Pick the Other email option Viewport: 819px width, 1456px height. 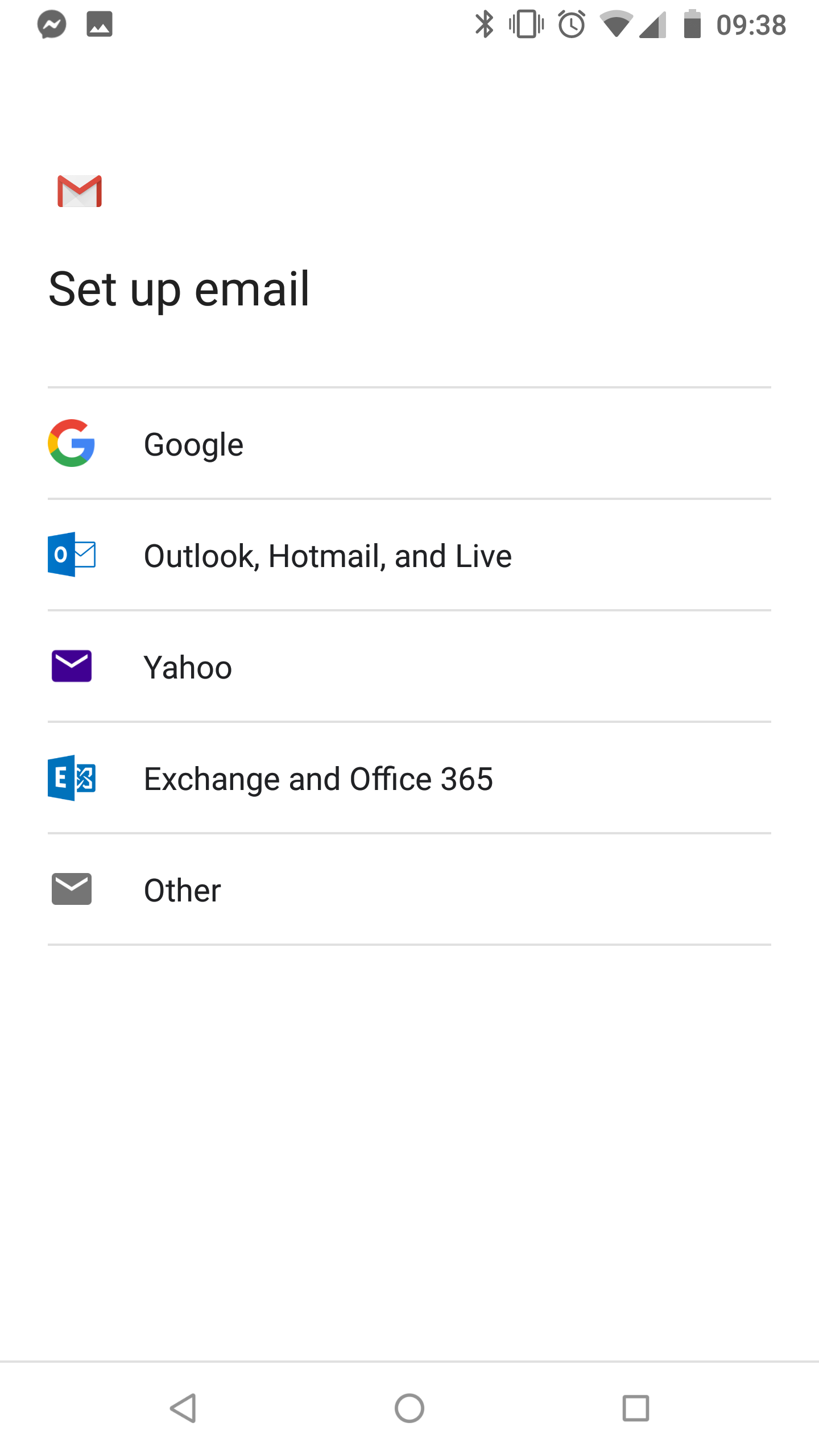pos(182,890)
